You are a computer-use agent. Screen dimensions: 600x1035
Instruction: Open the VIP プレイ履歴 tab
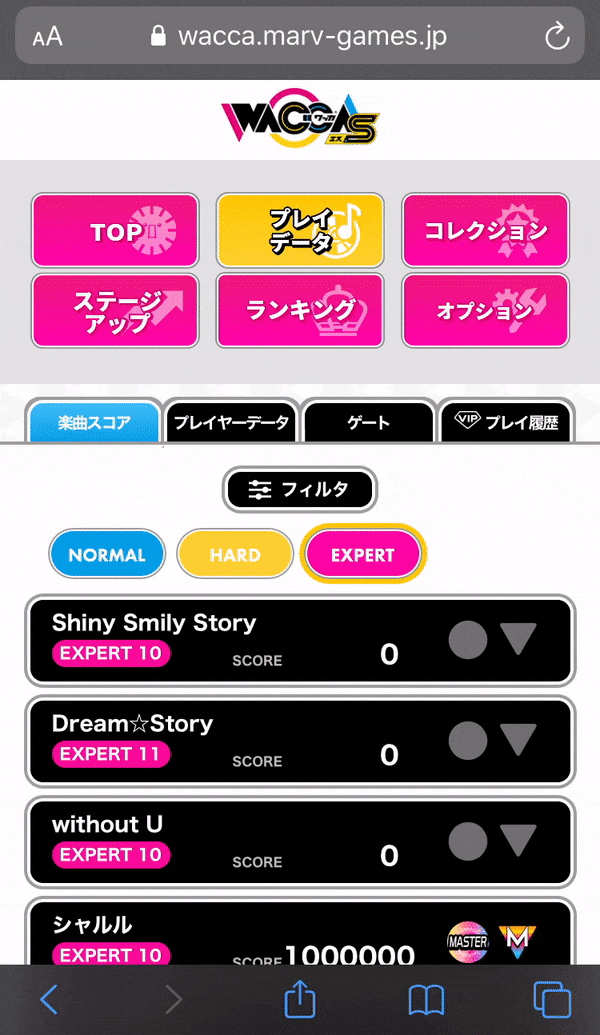[506, 422]
